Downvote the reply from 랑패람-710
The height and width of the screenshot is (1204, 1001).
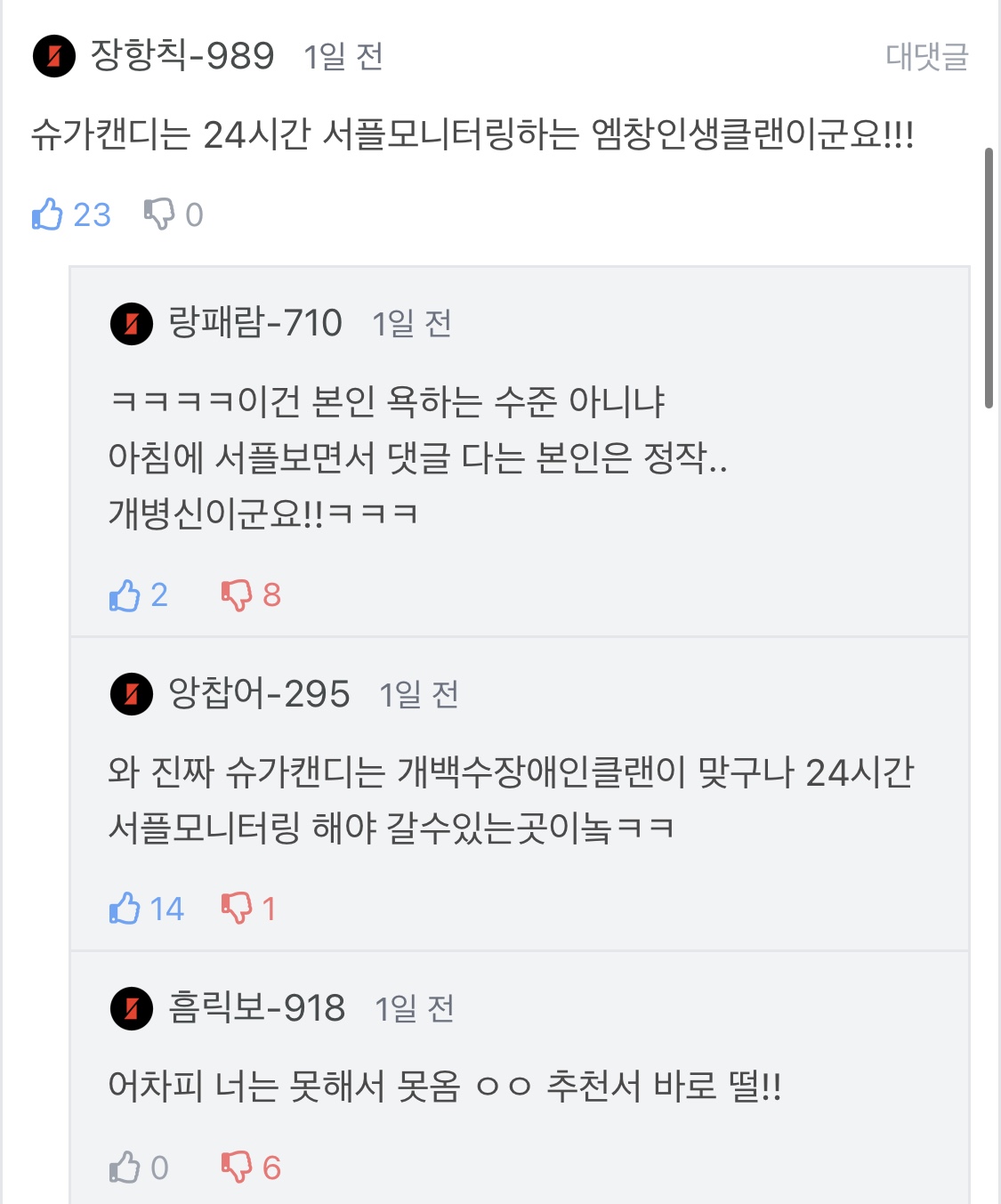point(237,595)
